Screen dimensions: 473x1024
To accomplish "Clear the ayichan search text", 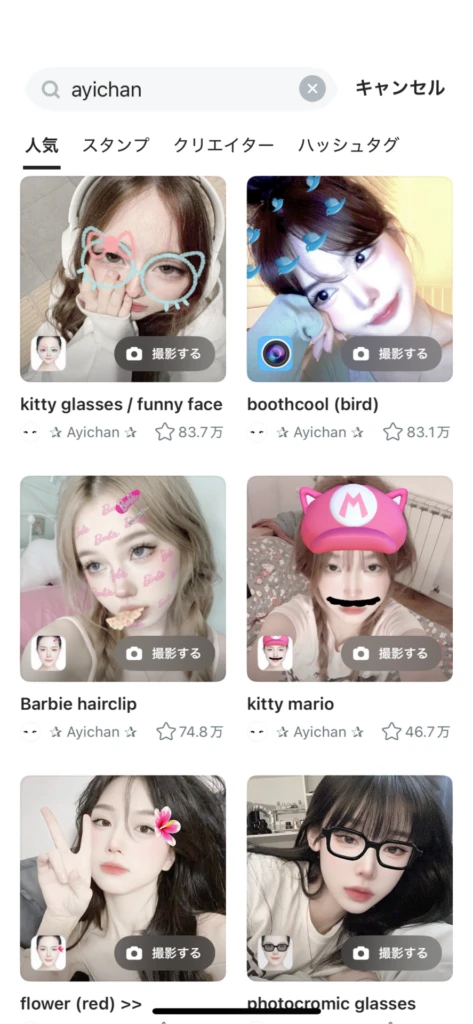I will (312, 89).
